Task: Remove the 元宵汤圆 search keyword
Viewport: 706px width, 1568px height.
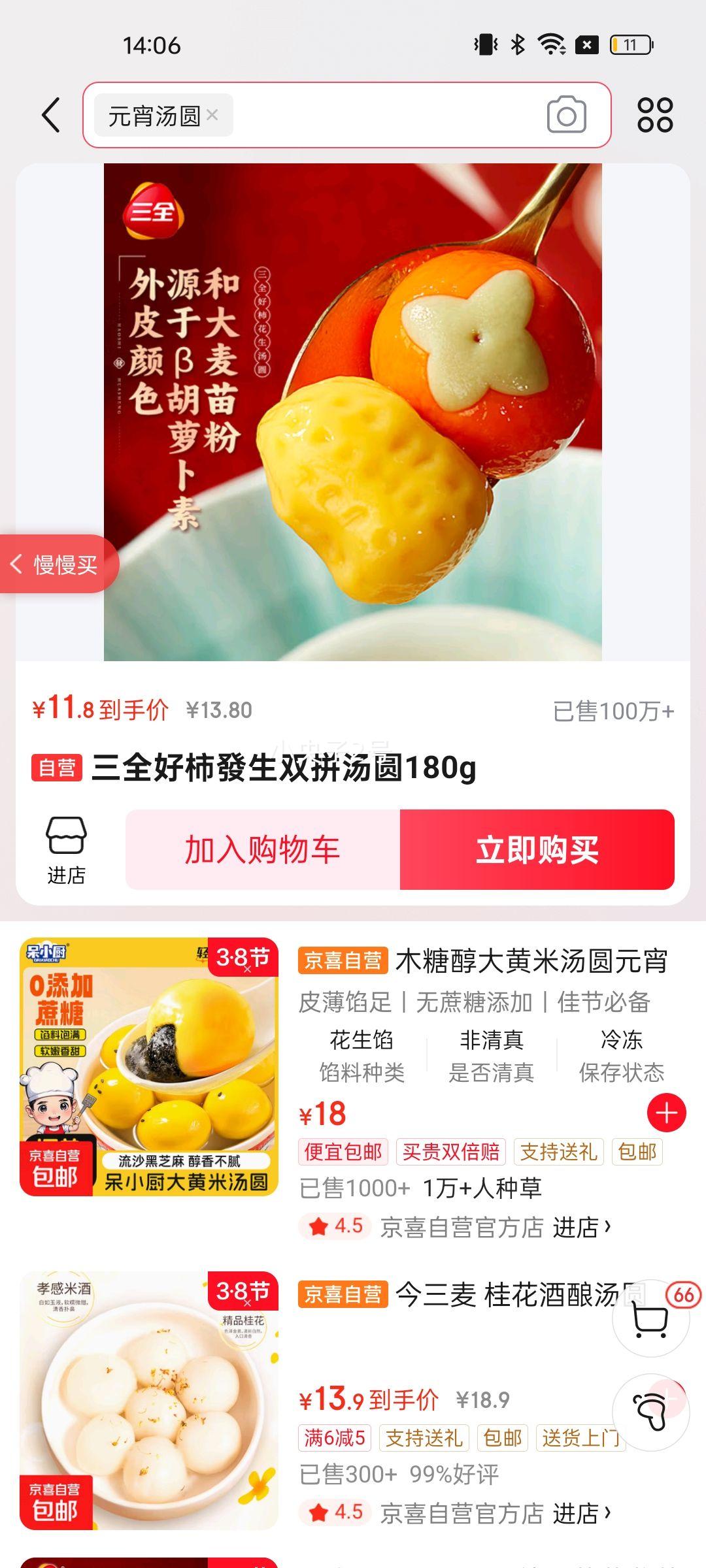Action: point(212,115)
